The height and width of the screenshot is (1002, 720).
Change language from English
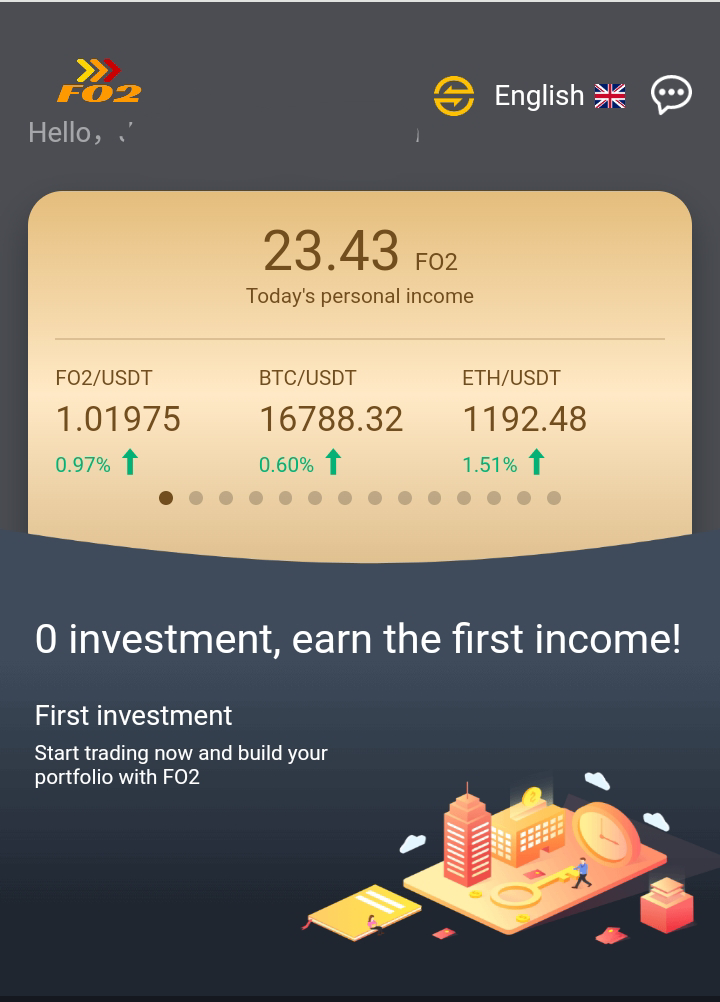(x=558, y=96)
